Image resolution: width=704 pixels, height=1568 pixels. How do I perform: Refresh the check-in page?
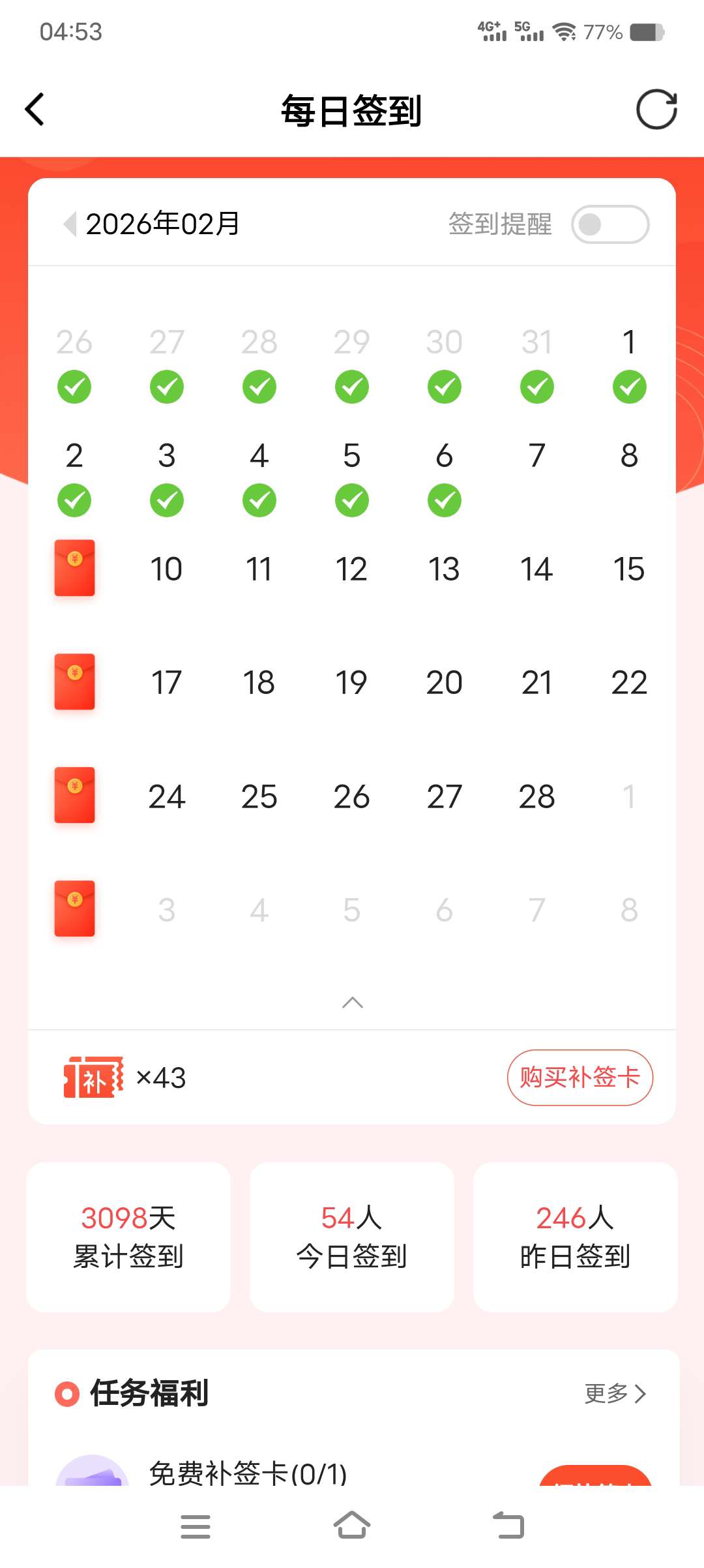[656, 110]
